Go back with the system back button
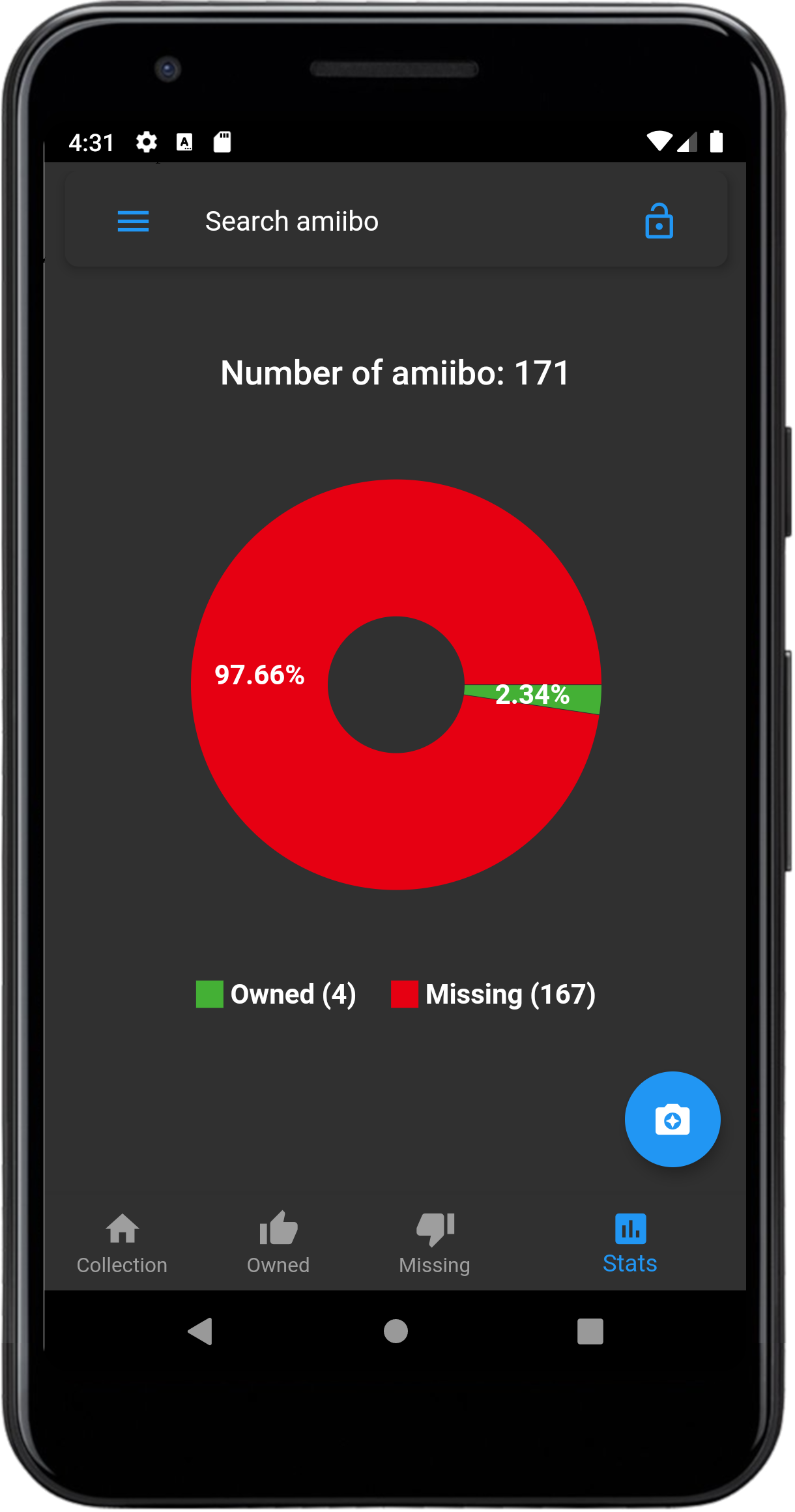This screenshot has width=795, height=1512. pos(200,1331)
